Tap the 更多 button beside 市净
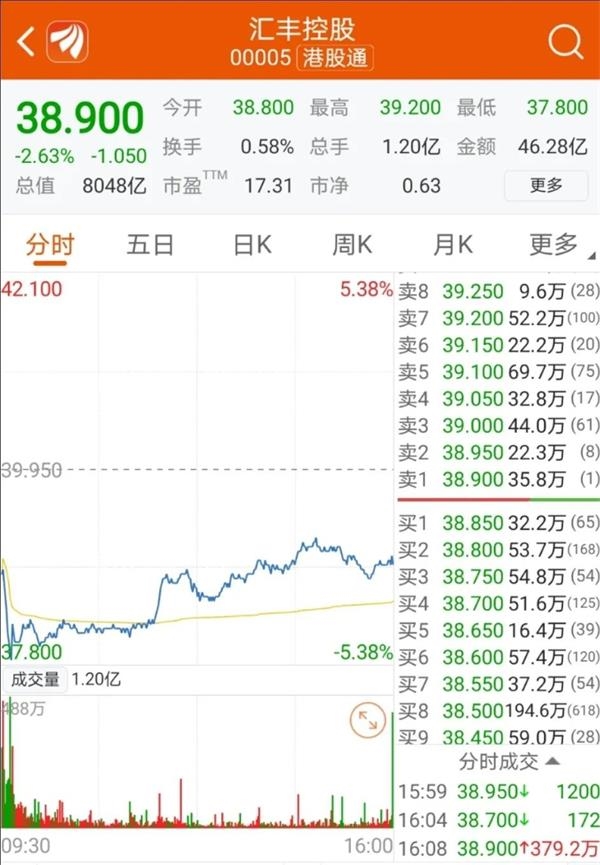 [x=546, y=185]
